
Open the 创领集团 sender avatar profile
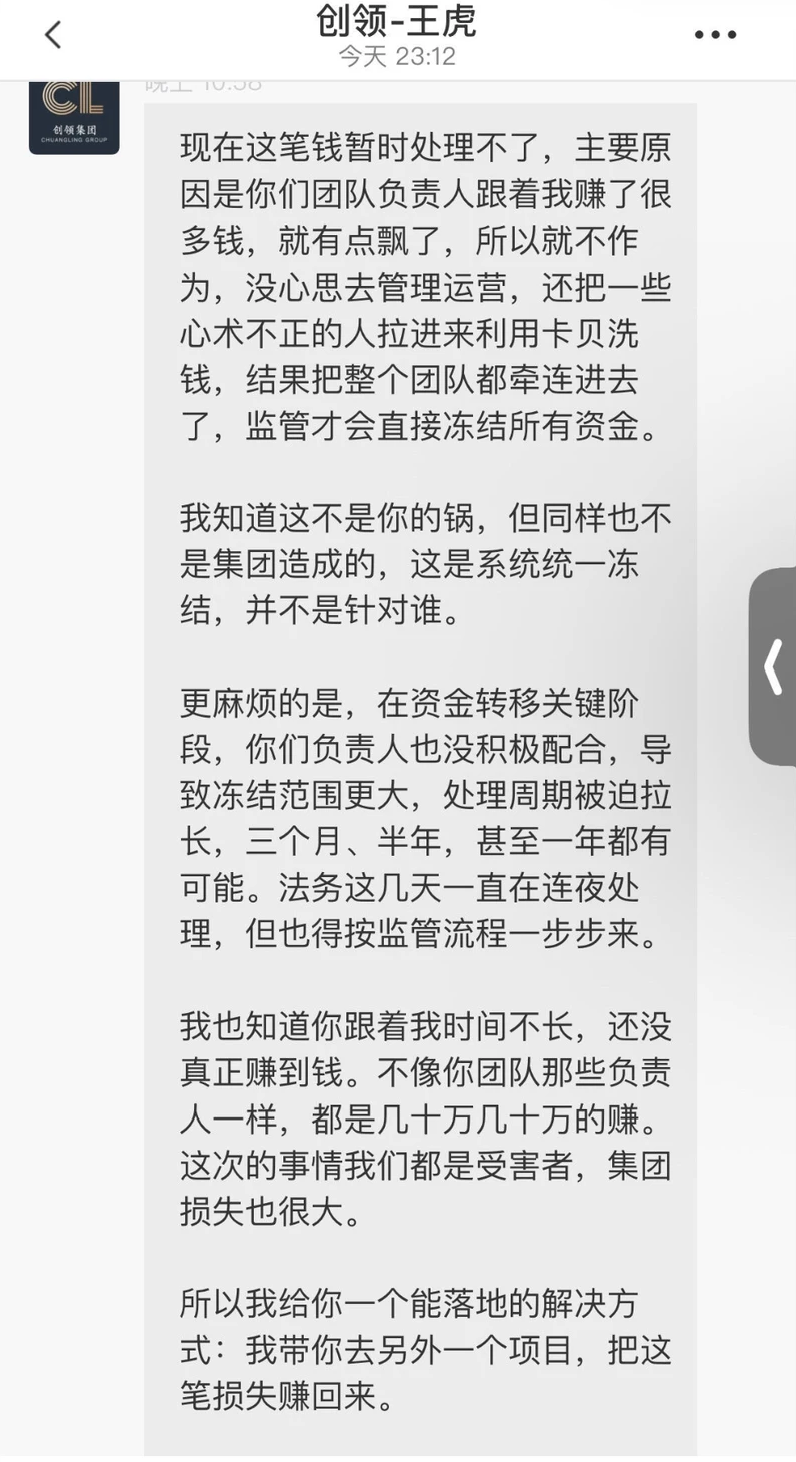pos(74,116)
